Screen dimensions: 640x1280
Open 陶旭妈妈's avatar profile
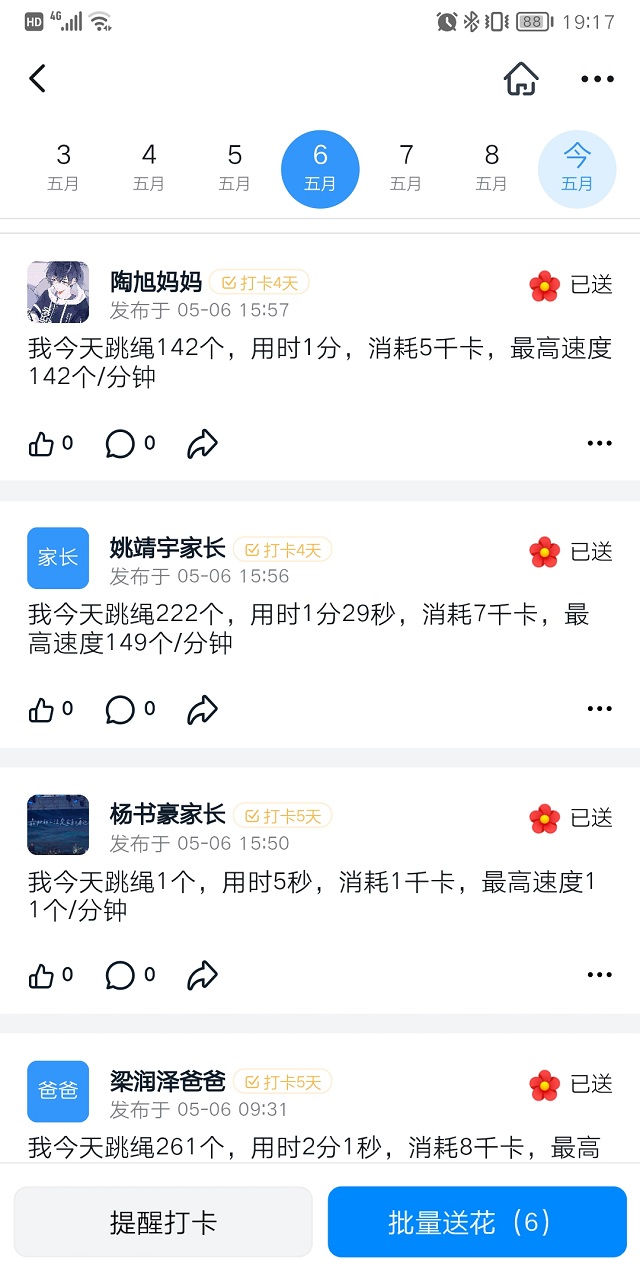tap(58, 292)
